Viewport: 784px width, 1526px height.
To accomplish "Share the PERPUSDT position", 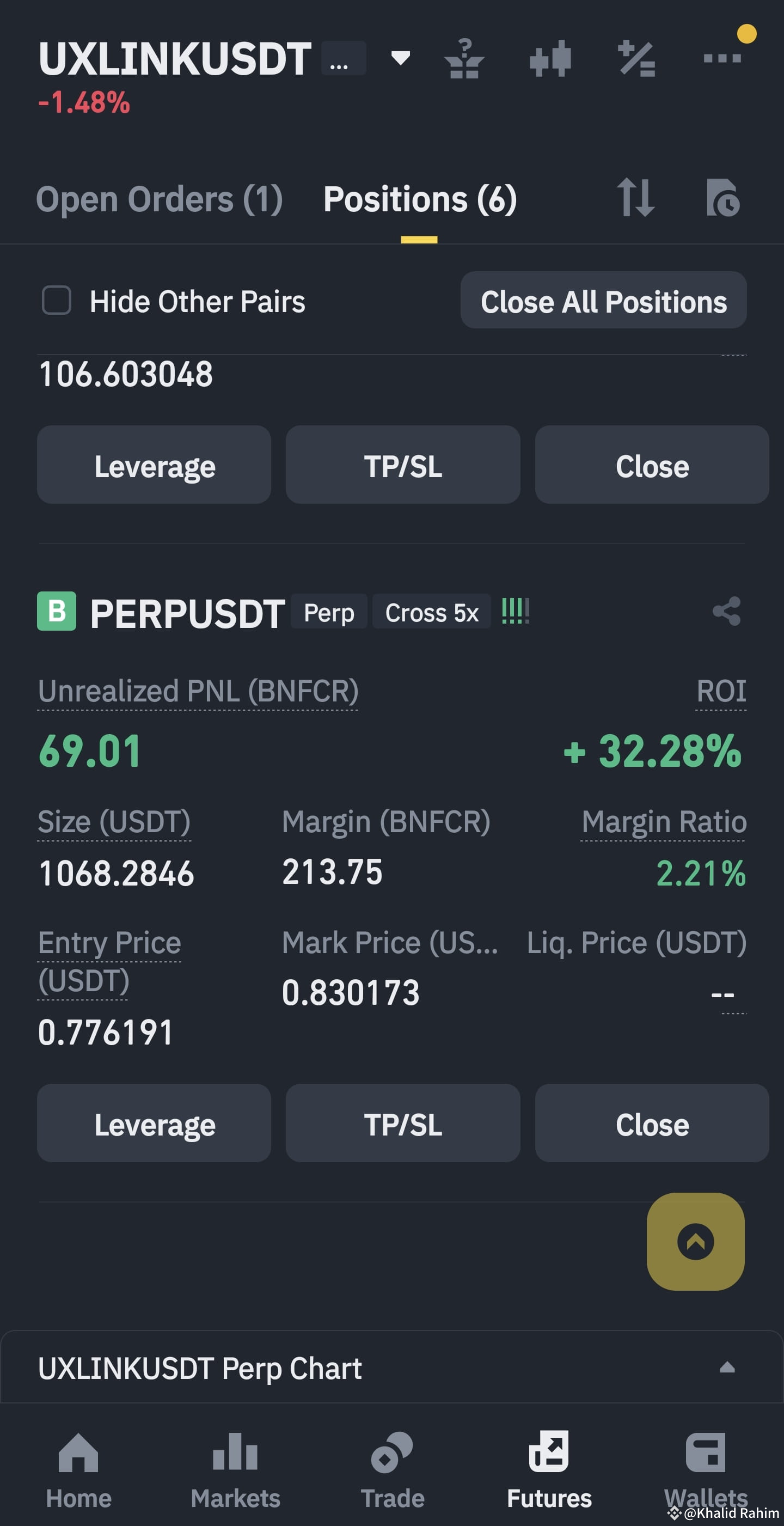I will tap(727, 612).
